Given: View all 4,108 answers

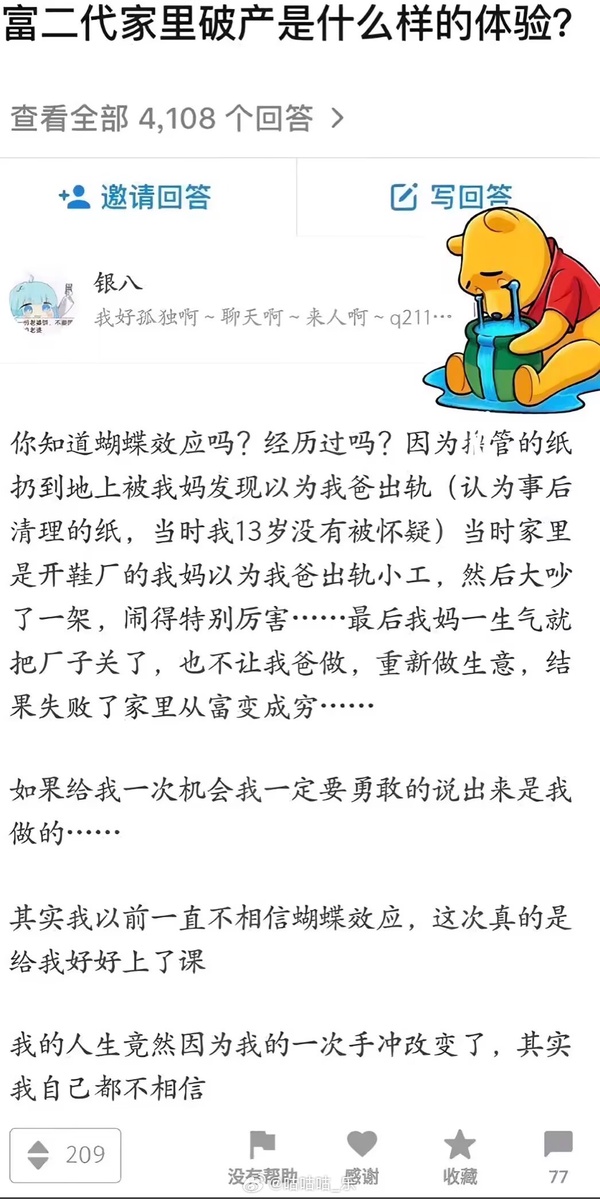Looking at the screenshot, I should click(x=177, y=119).
